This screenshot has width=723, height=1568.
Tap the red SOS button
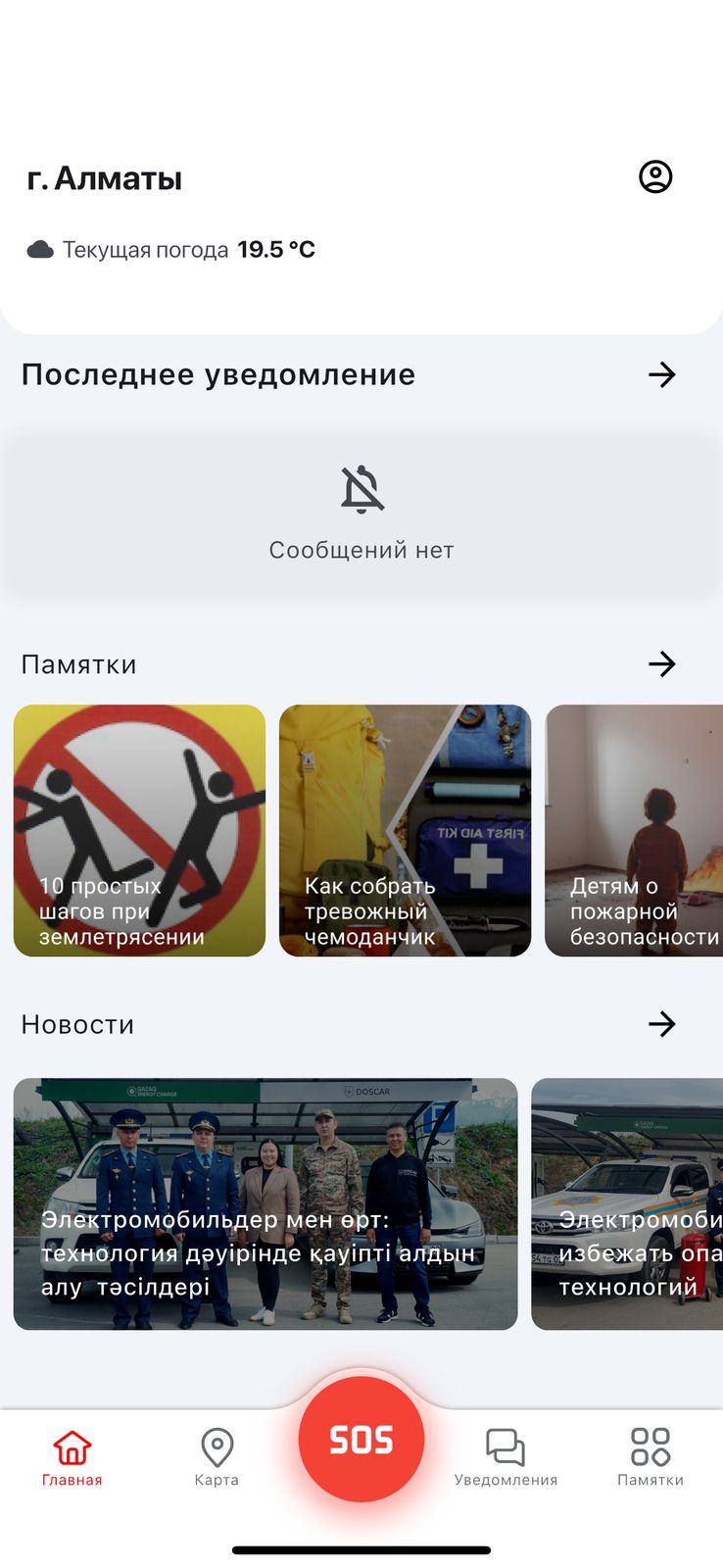pyautogui.click(x=361, y=1439)
